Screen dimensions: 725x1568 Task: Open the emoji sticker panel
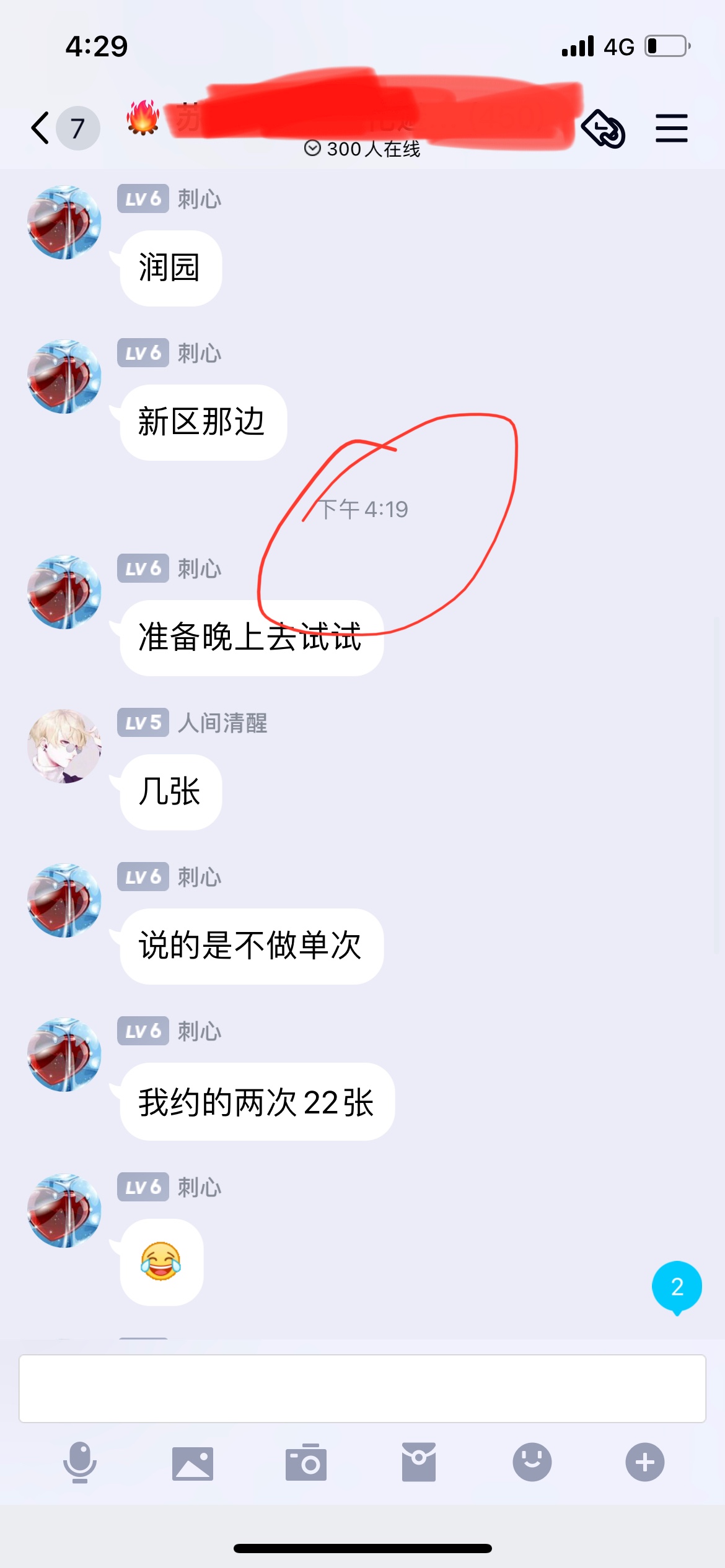(x=532, y=1462)
